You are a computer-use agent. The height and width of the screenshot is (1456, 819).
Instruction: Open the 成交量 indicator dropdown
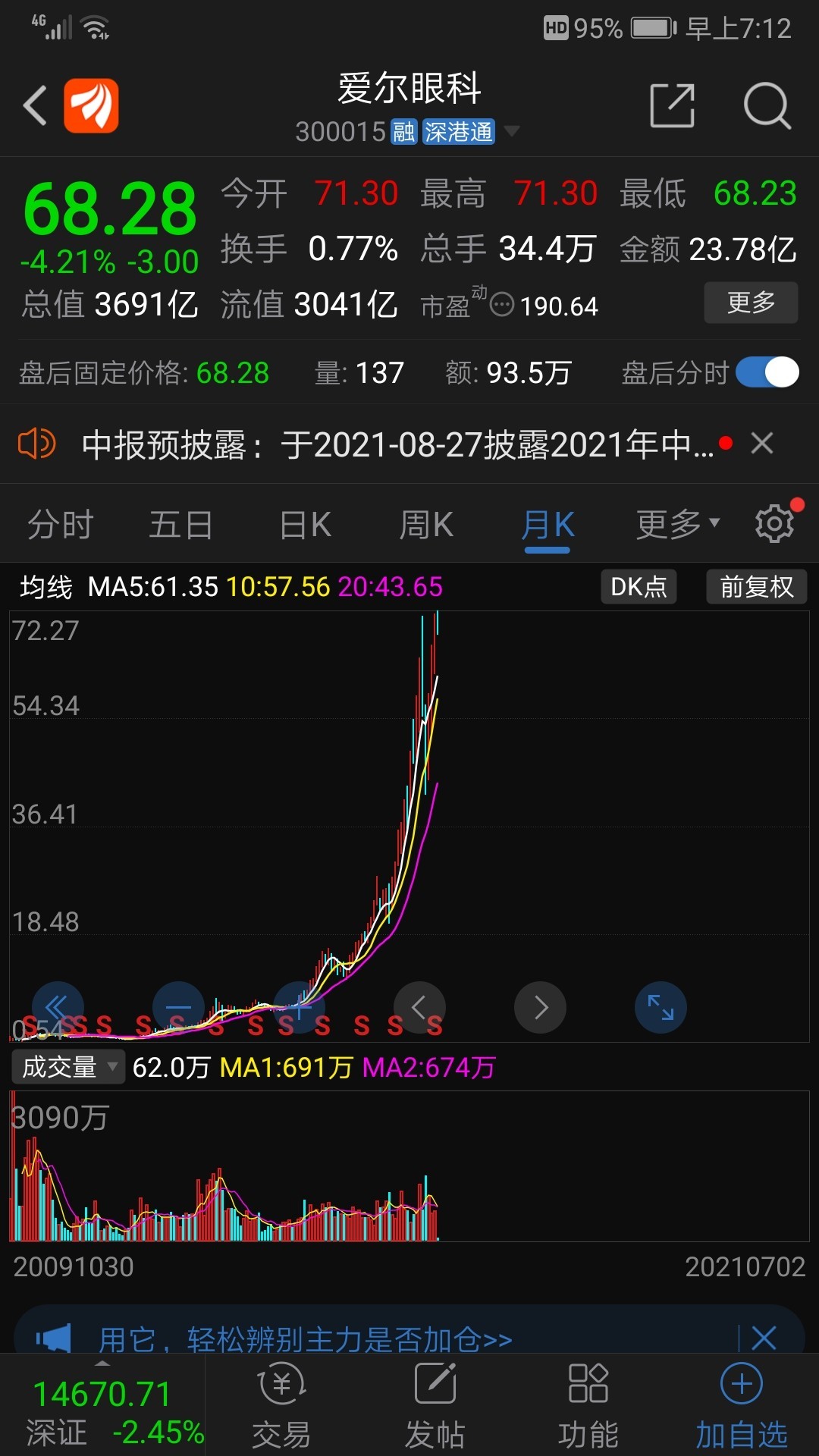(x=67, y=1066)
